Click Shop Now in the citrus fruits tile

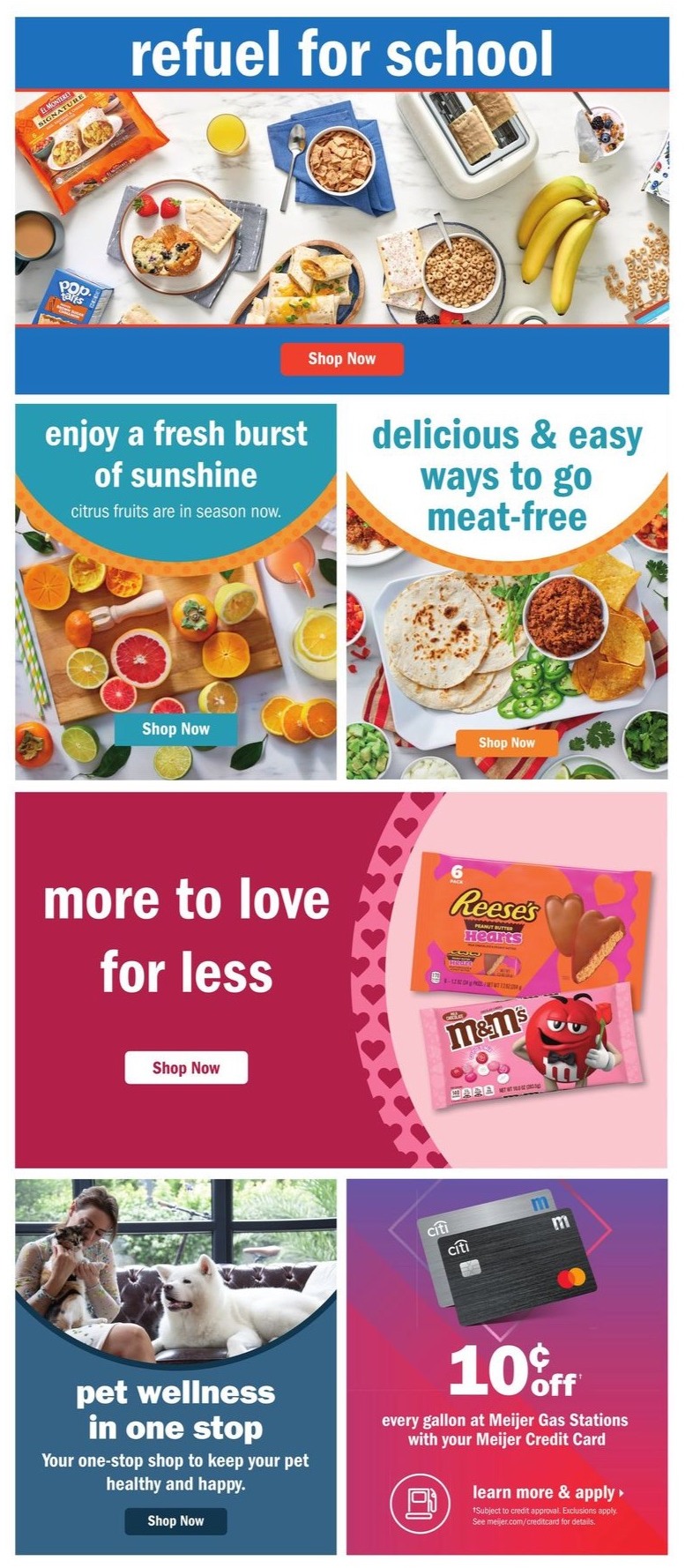click(176, 728)
